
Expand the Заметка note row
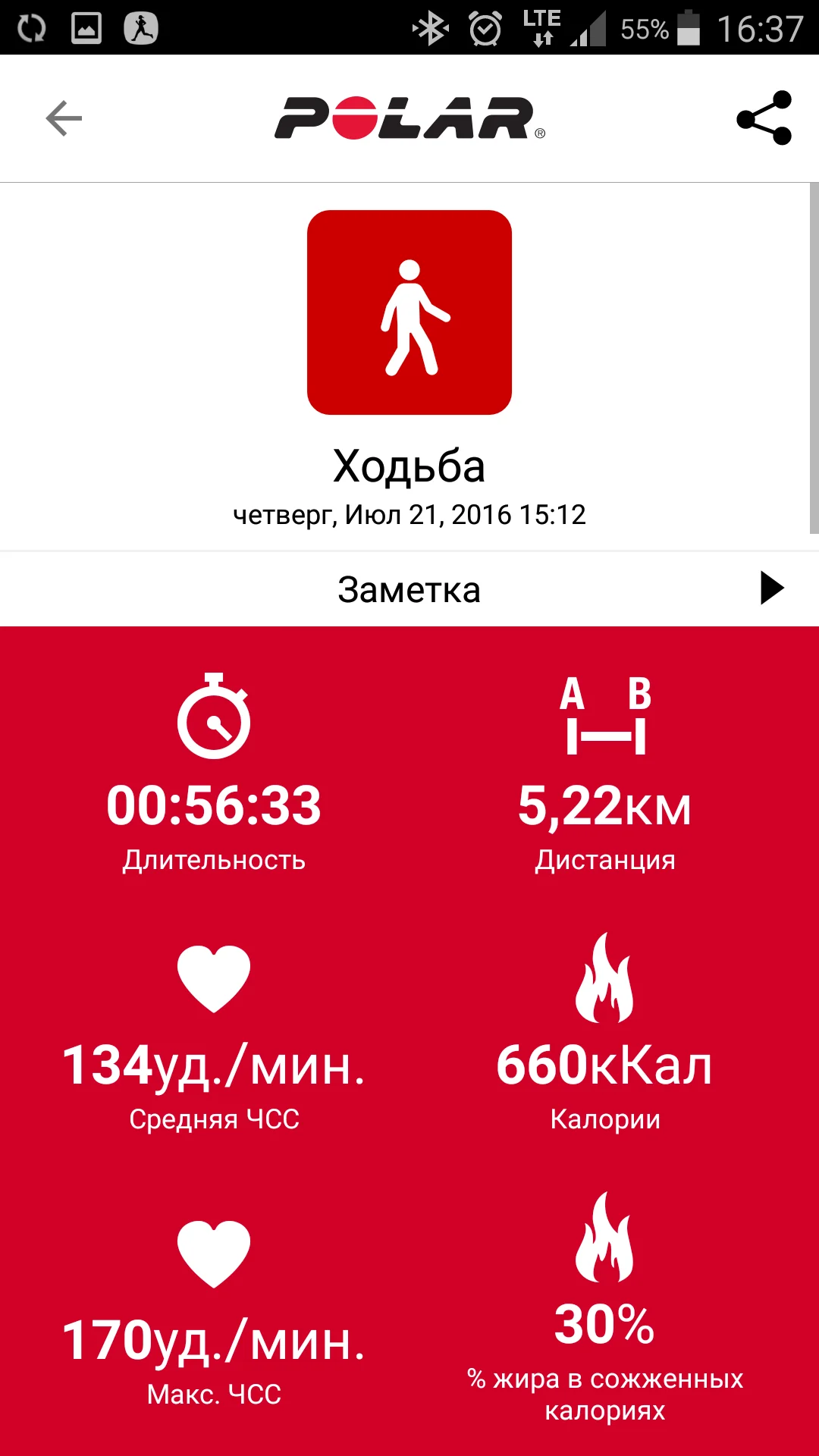click(771, 588)
